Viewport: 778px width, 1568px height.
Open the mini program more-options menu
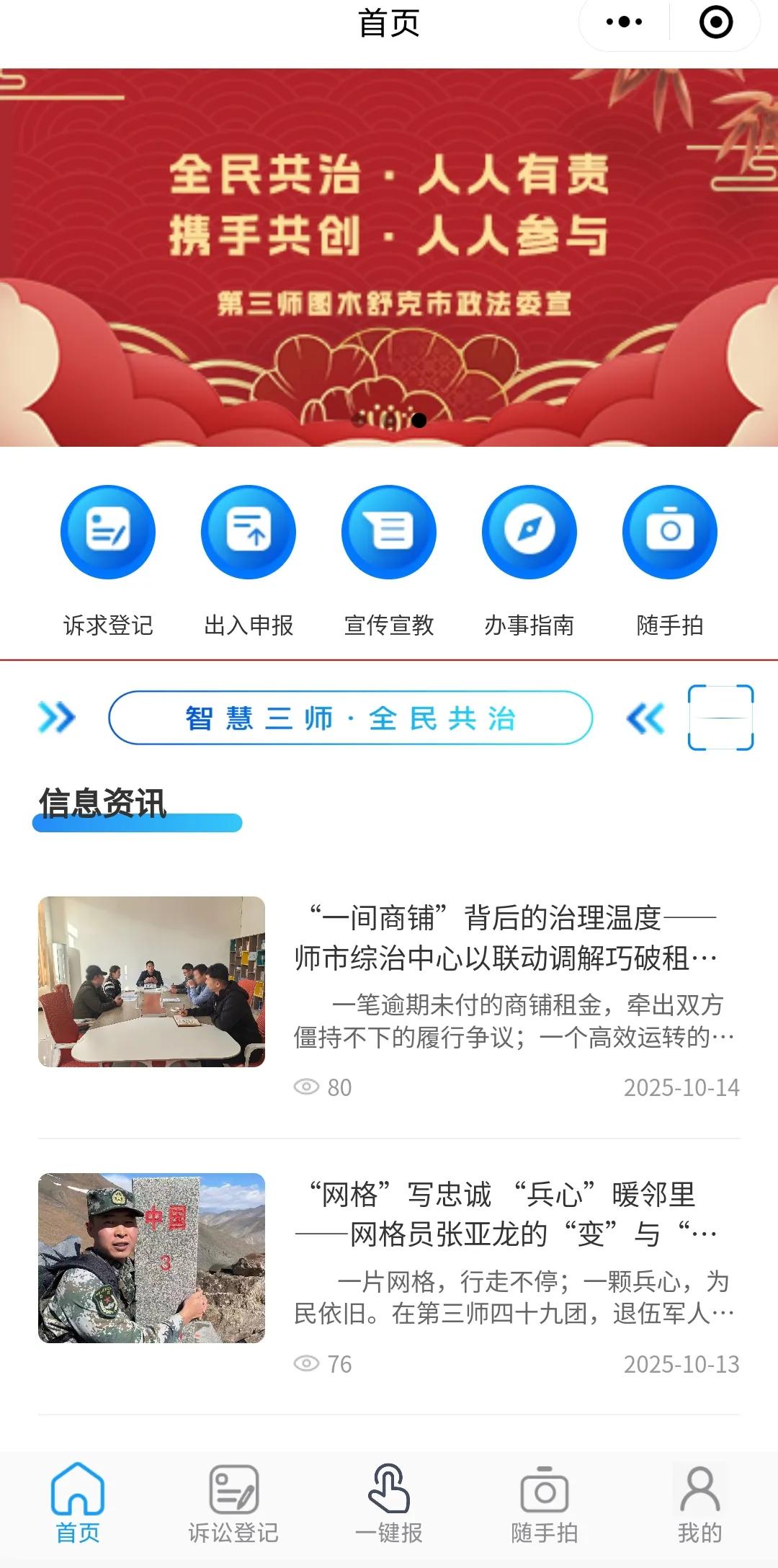pyautogui.click(x=624, y=22)
